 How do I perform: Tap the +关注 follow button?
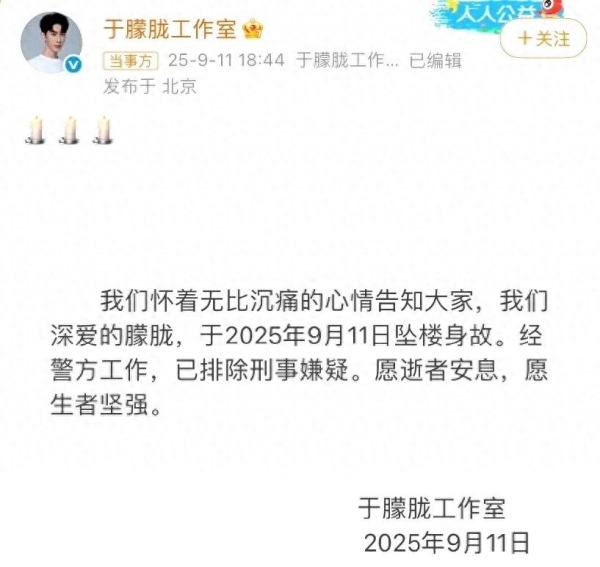click(545, 39)
